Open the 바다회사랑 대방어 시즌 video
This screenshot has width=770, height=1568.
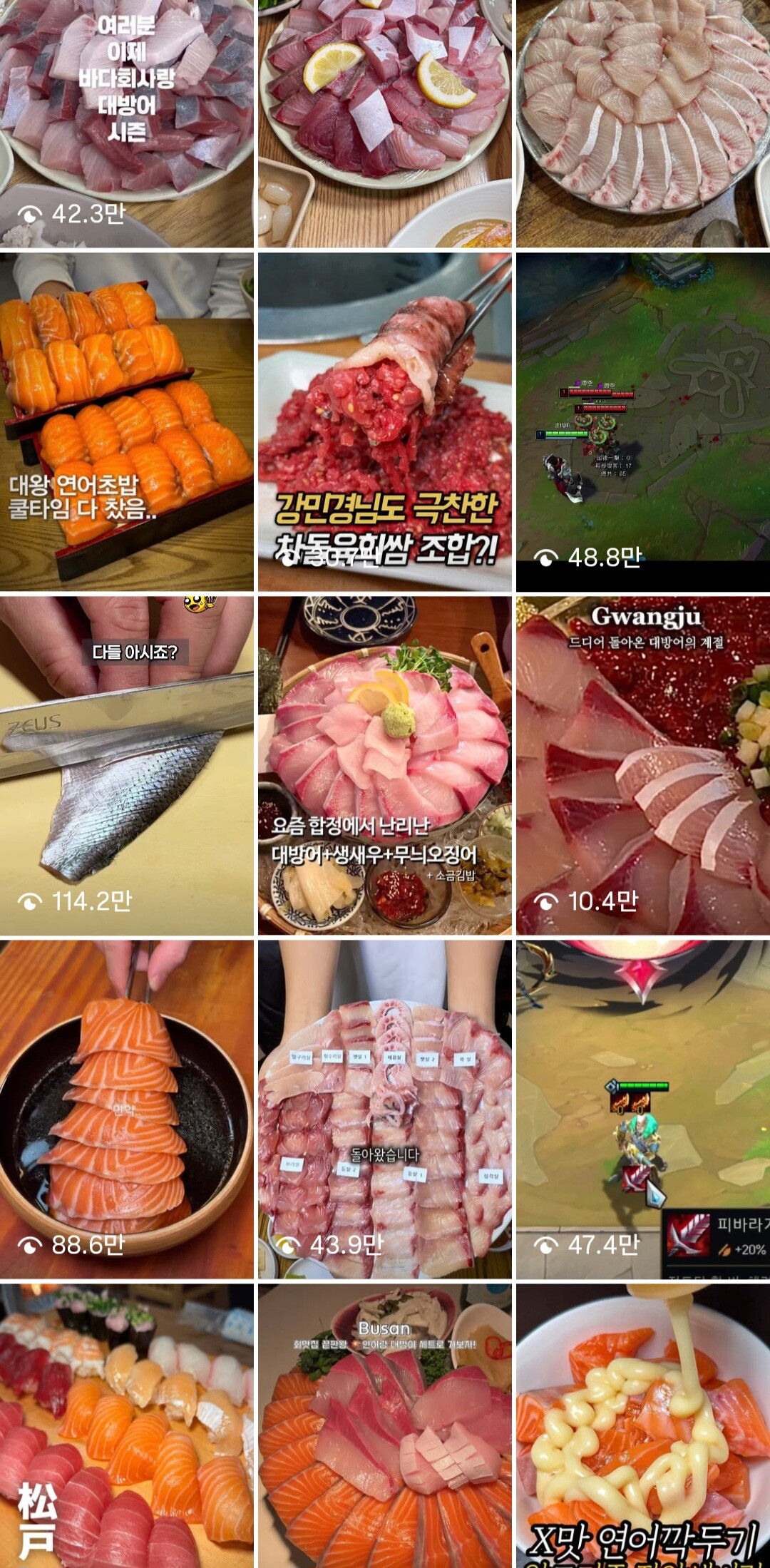[127, 123]
